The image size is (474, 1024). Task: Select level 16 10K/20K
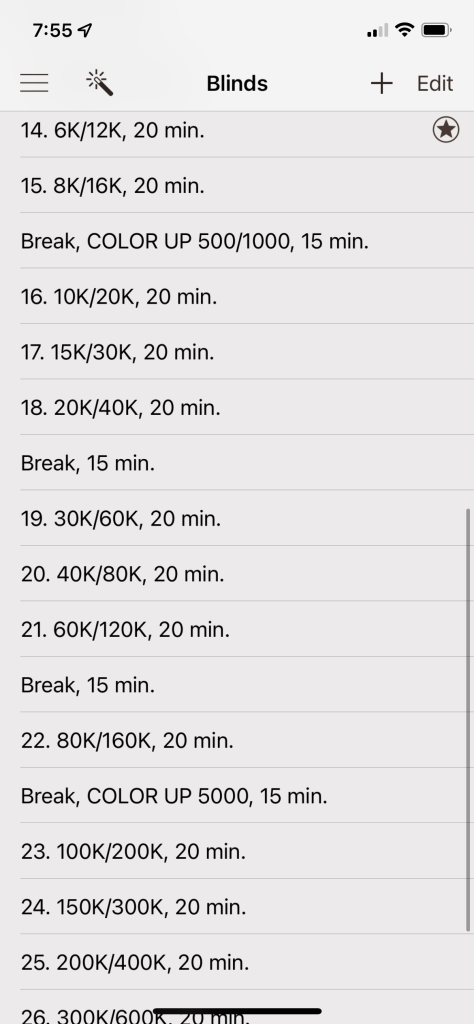(237, 296)
